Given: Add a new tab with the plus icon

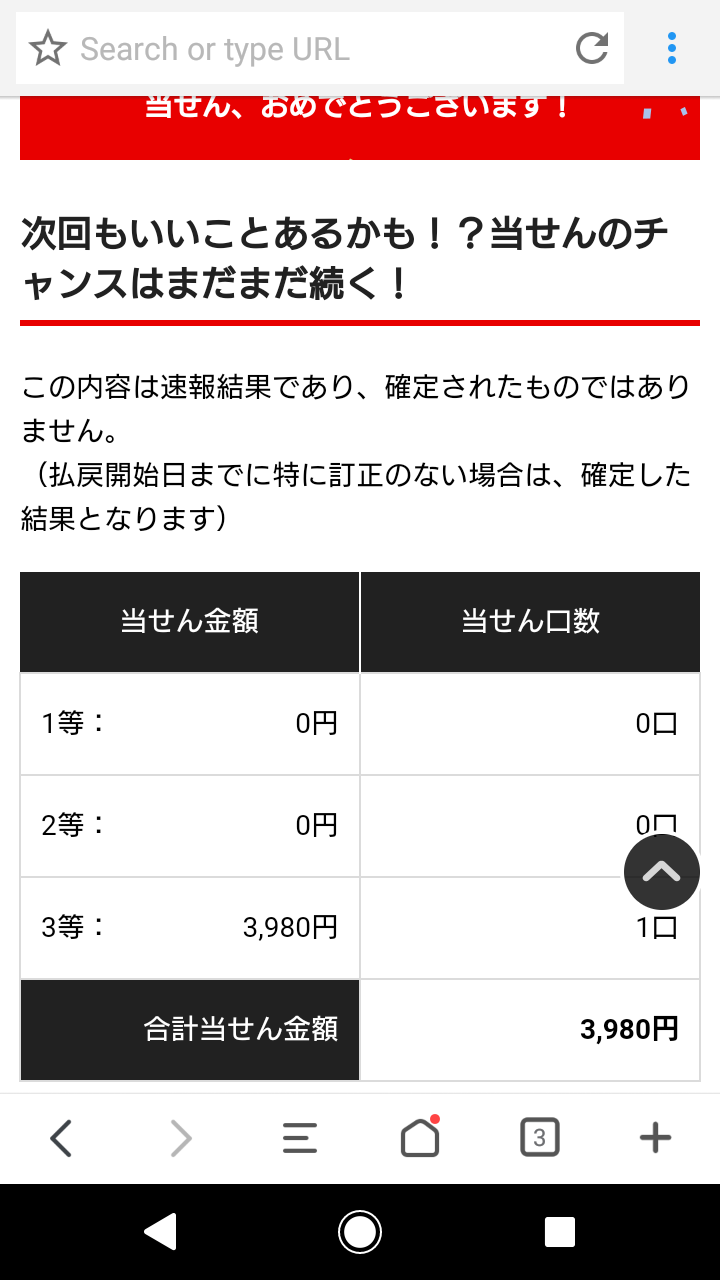Looking at the screenshot, I should point(655,1138).
